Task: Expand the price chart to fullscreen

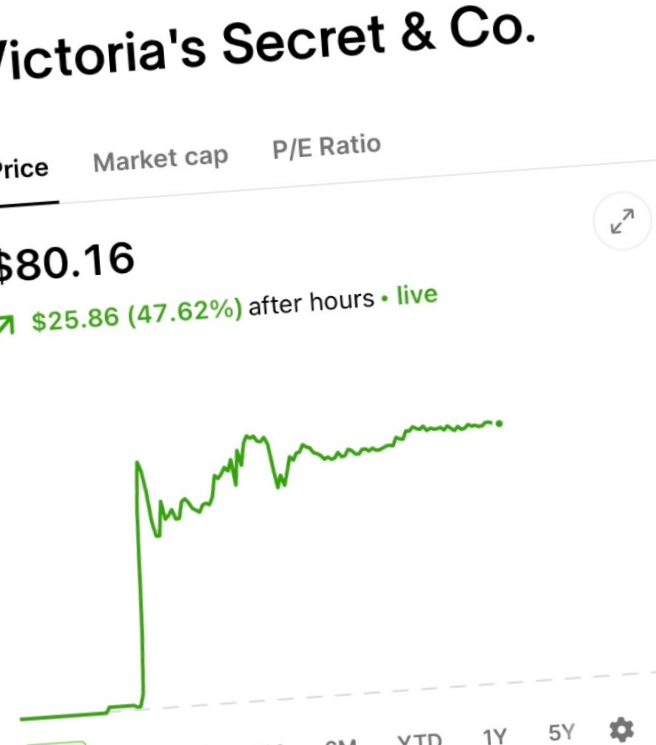Action: tap(622, 221)
